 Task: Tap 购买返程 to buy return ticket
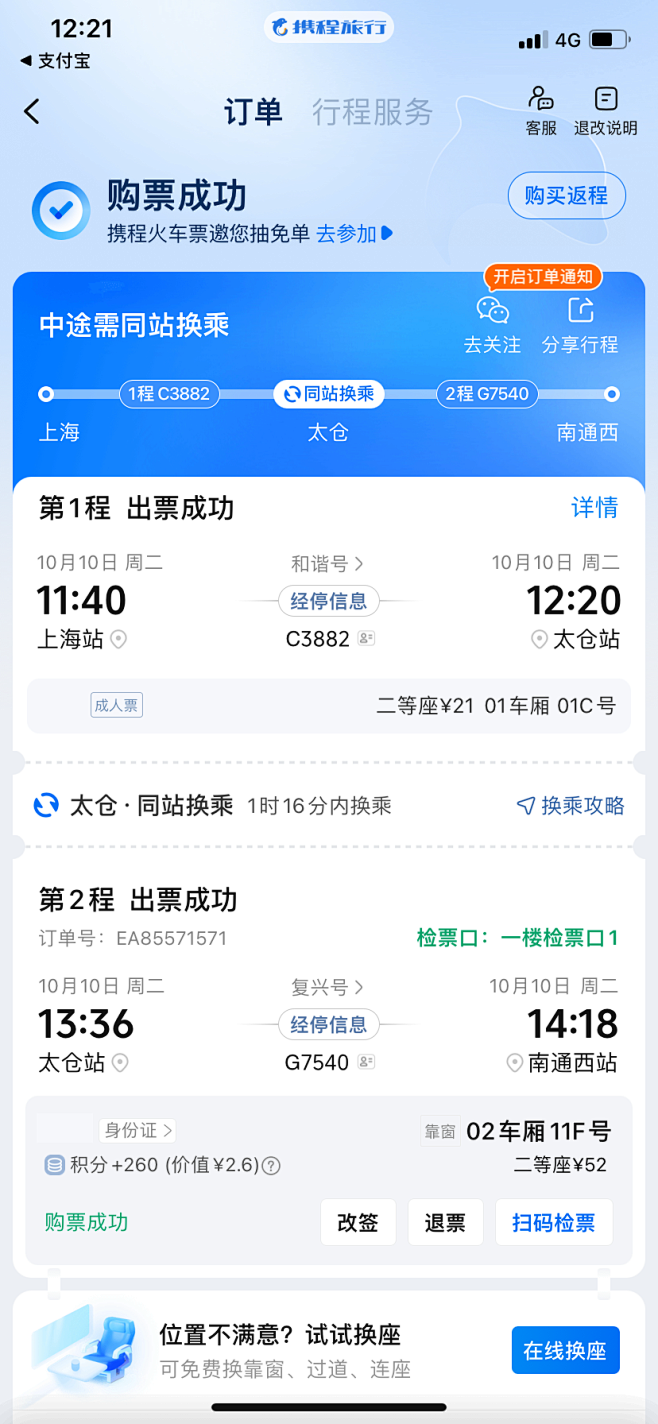566,196
